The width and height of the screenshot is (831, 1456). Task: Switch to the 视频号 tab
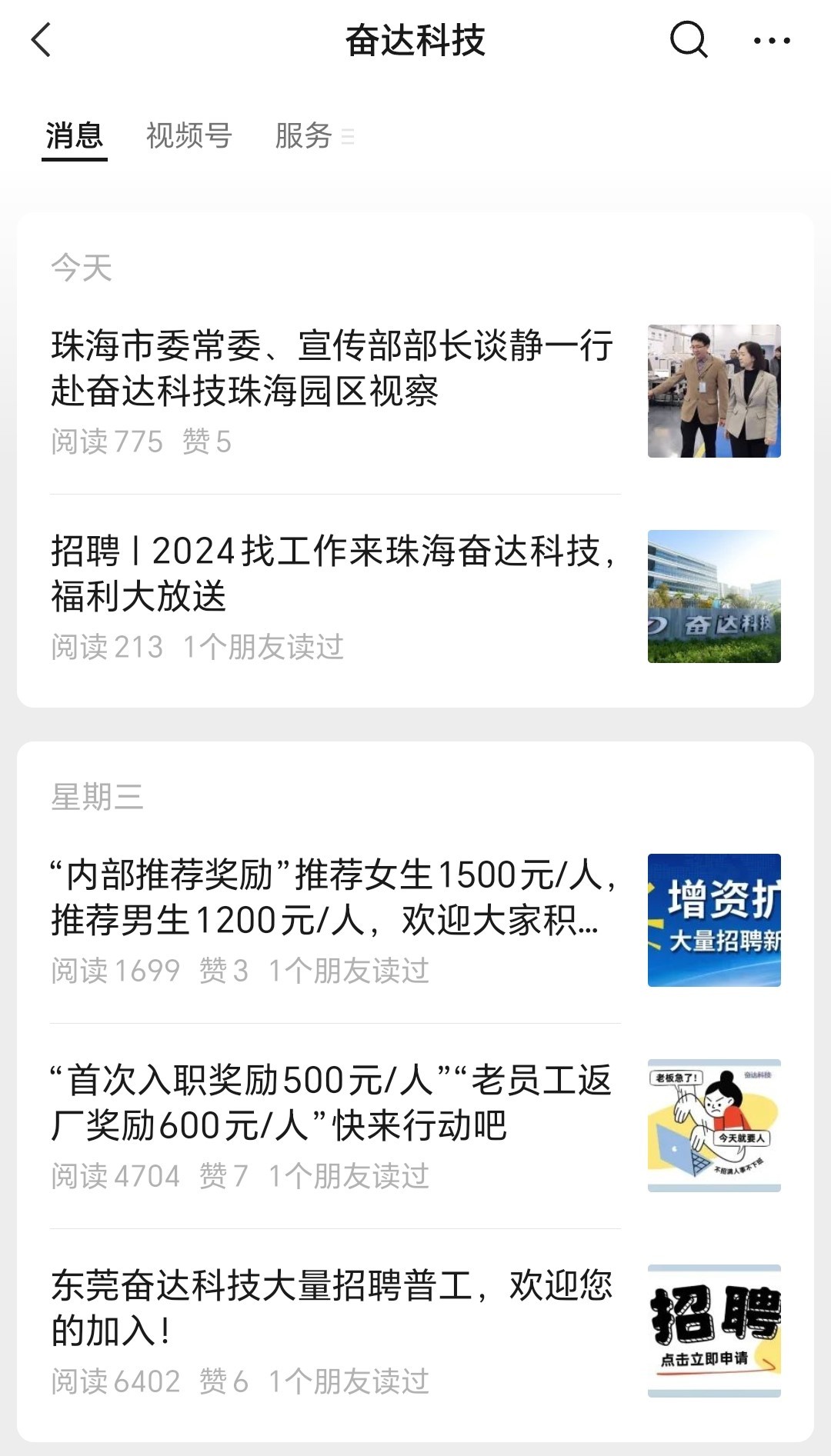pos(189,136)
